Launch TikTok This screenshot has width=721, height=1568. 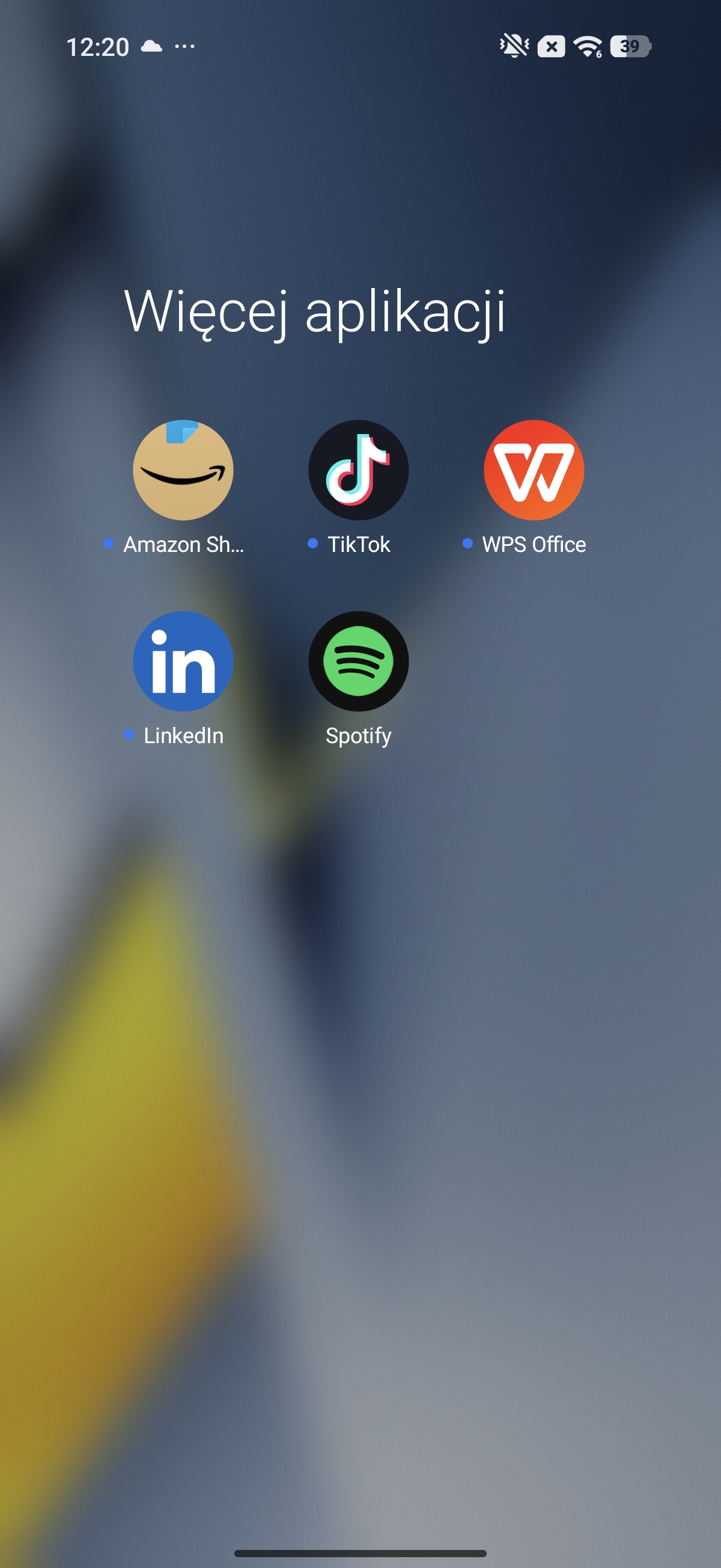pyautogui.click(x=358, y=470)
